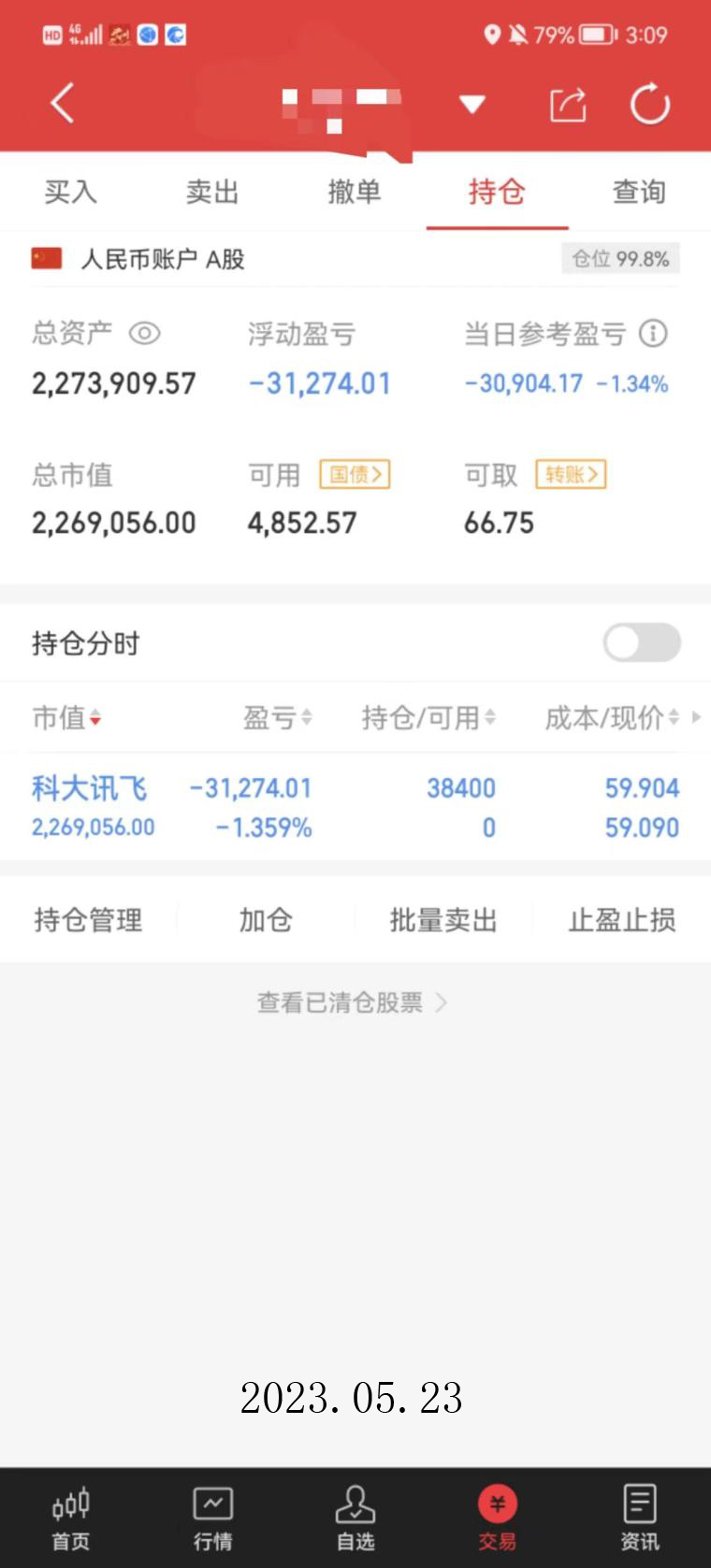Expand the account dropdown arrow
711x1568 pixels.
[x=472, y=104]
